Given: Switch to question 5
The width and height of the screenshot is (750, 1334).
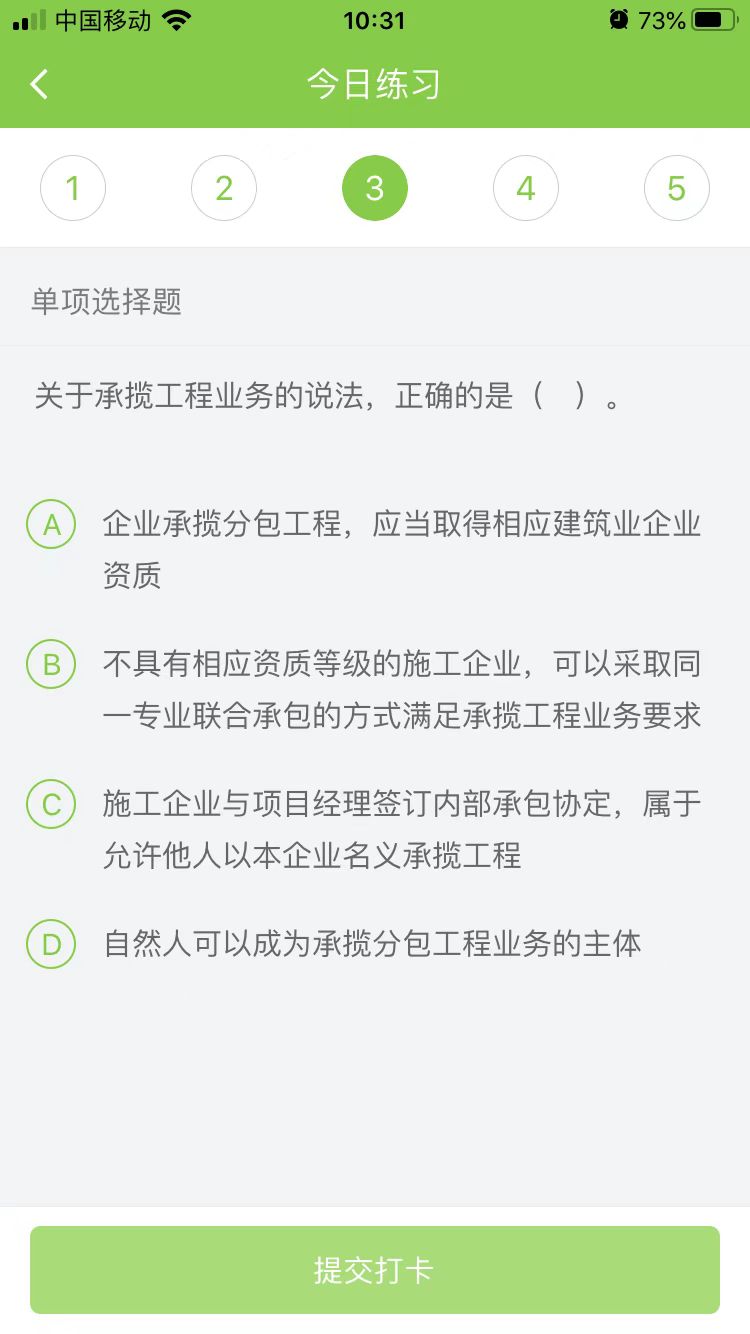Looking at the screenshot, I should 677,188.
